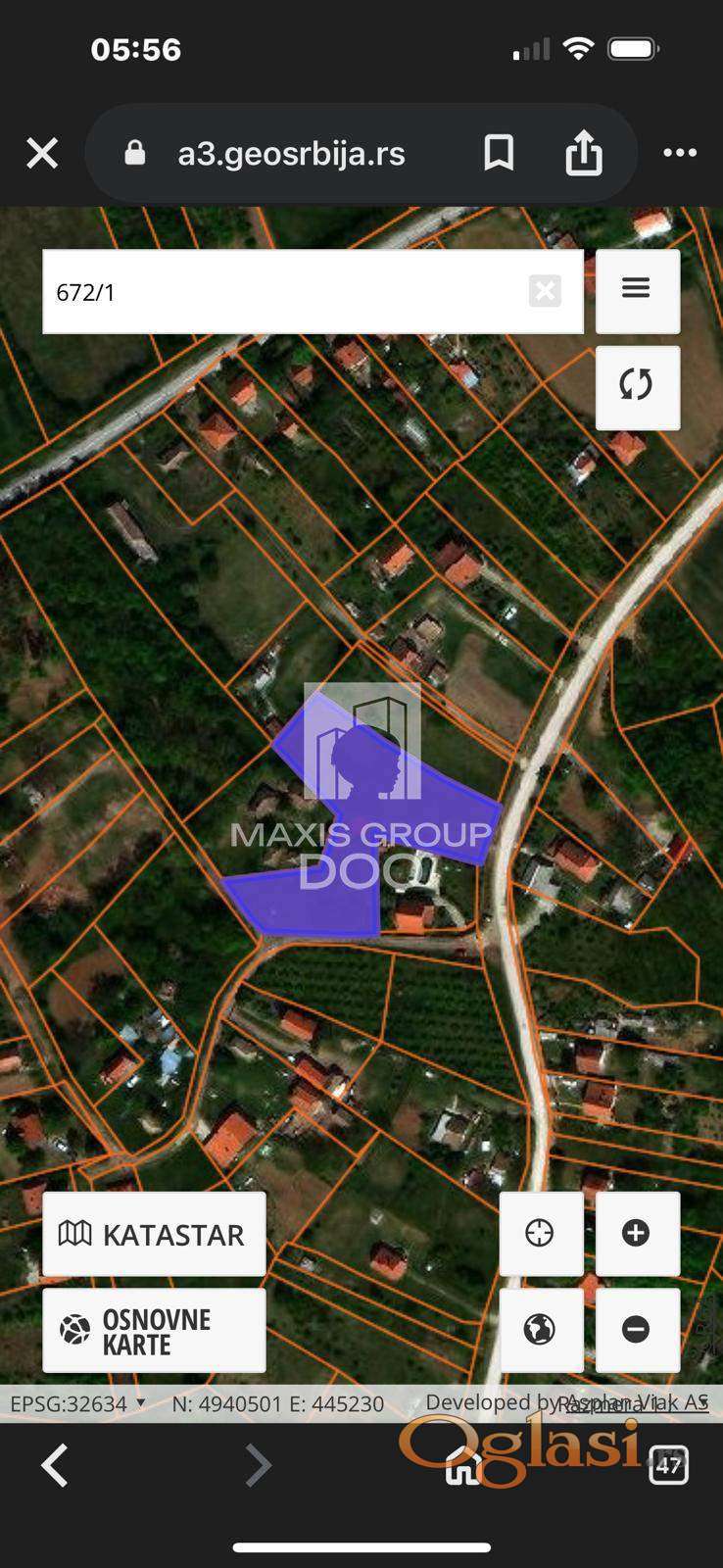Screen dimensions: 723x1568
Task: Zoom in on the map
Action: [x=637, y=1233]
